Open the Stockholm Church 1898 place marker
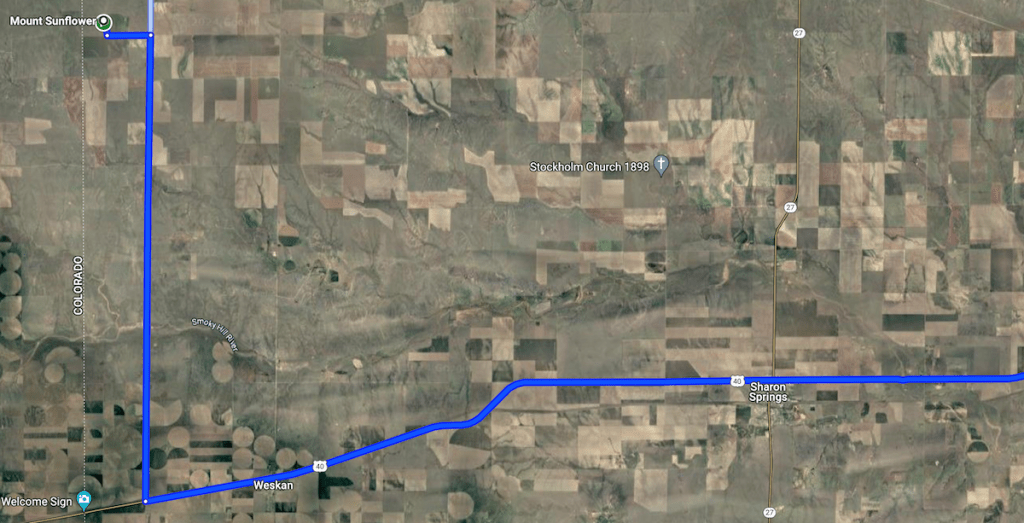Image resolution: width=1024 pixels, height=523 pixels. pyautogui.click(x=661, y=161)
